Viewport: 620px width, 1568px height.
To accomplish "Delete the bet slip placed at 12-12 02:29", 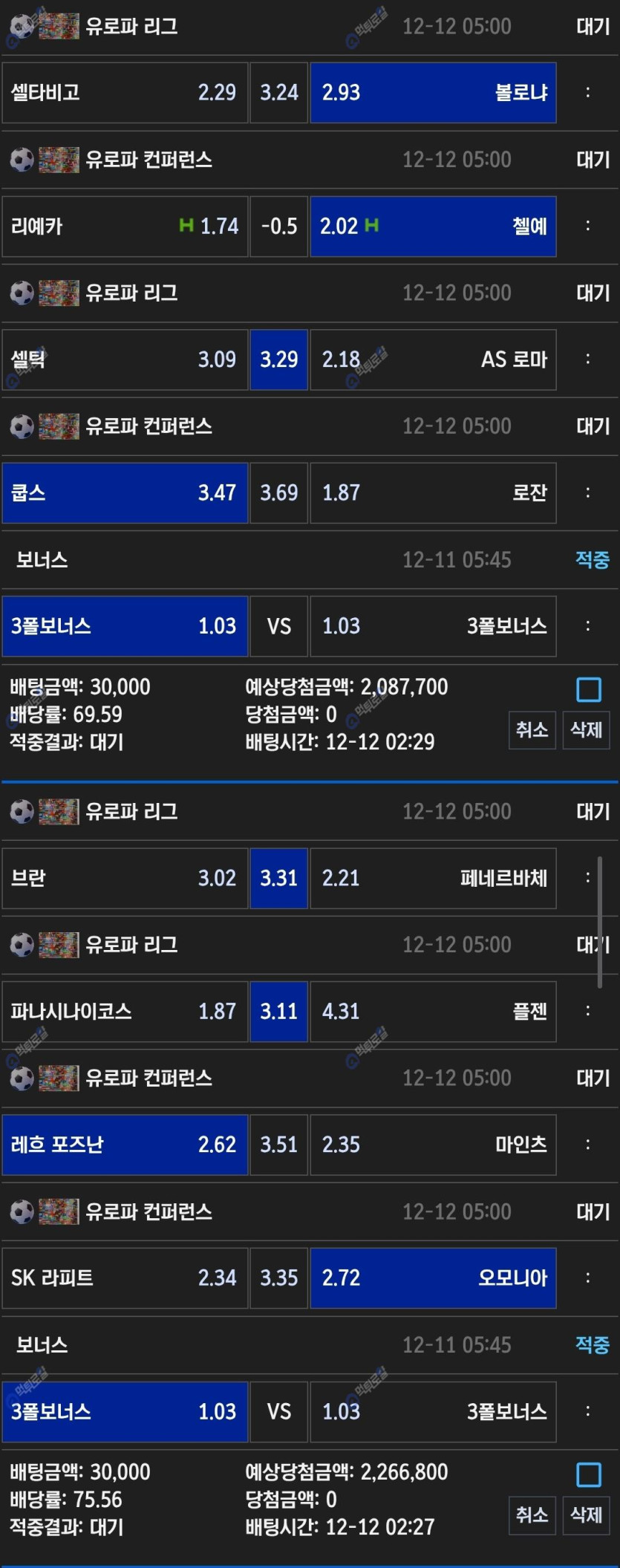I will (x=586, y=729).
